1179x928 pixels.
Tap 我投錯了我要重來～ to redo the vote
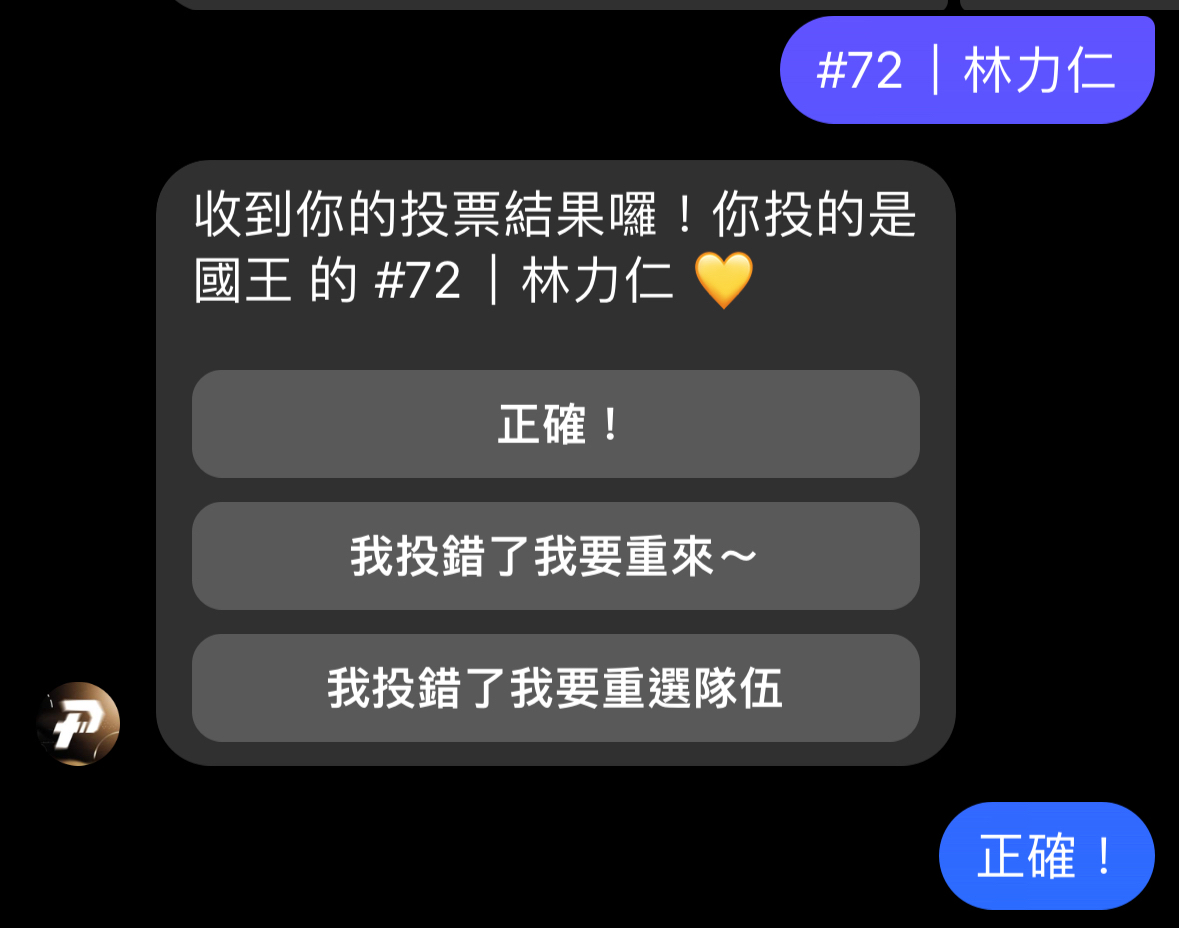555,556
